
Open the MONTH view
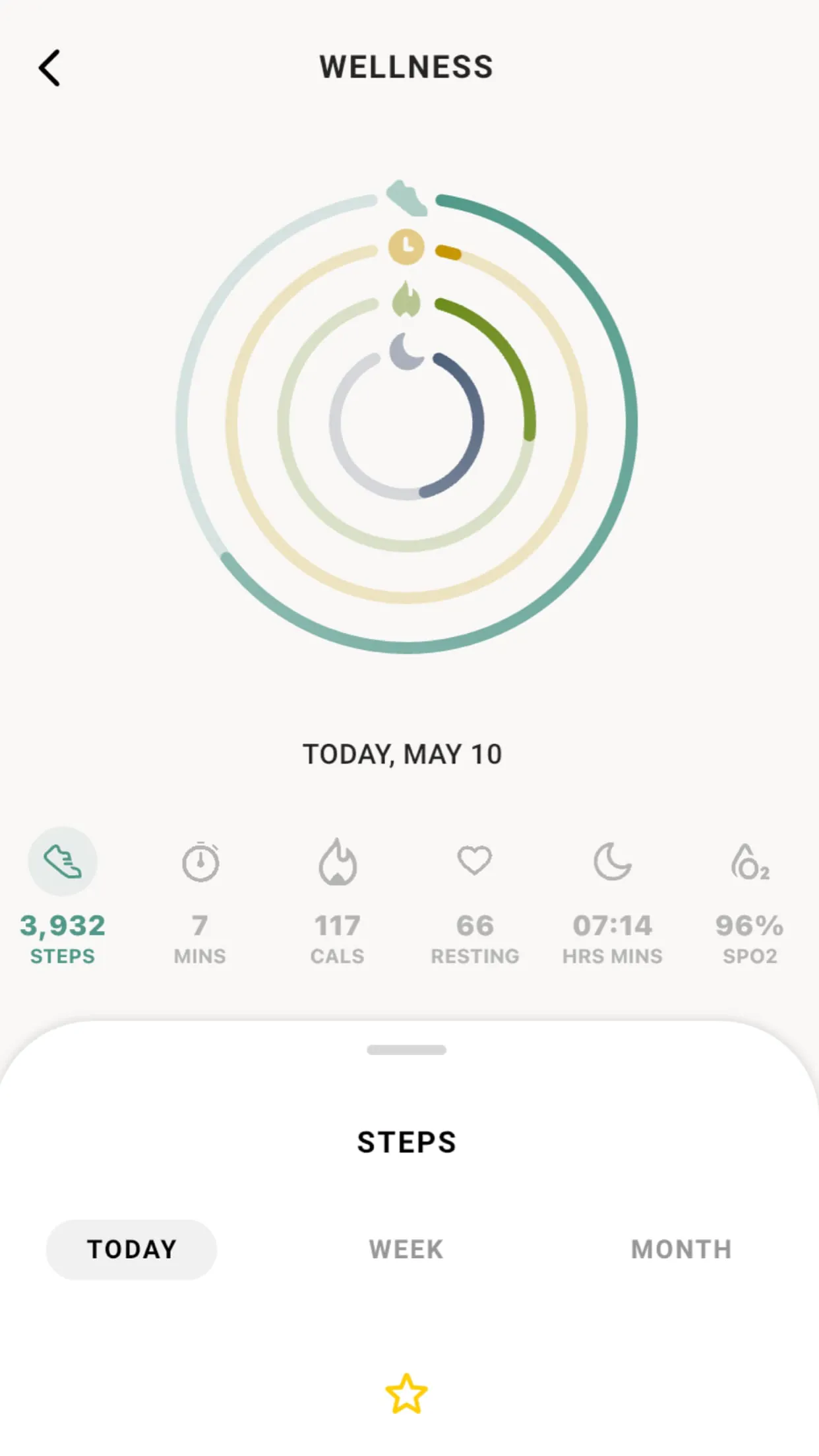coord(681,1248)
